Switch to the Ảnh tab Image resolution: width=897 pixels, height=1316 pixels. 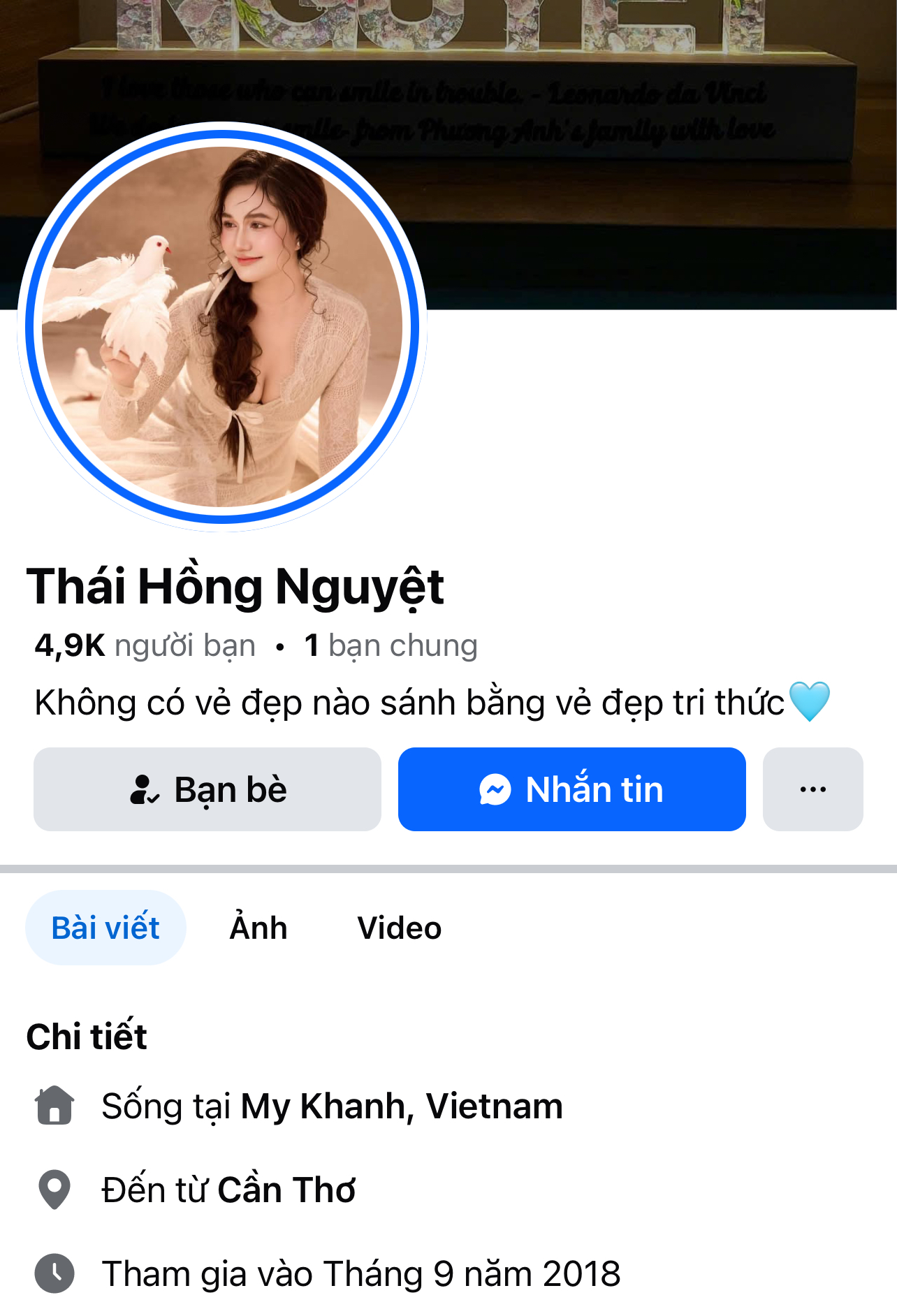pyautogui.click(x=258, y=928)
